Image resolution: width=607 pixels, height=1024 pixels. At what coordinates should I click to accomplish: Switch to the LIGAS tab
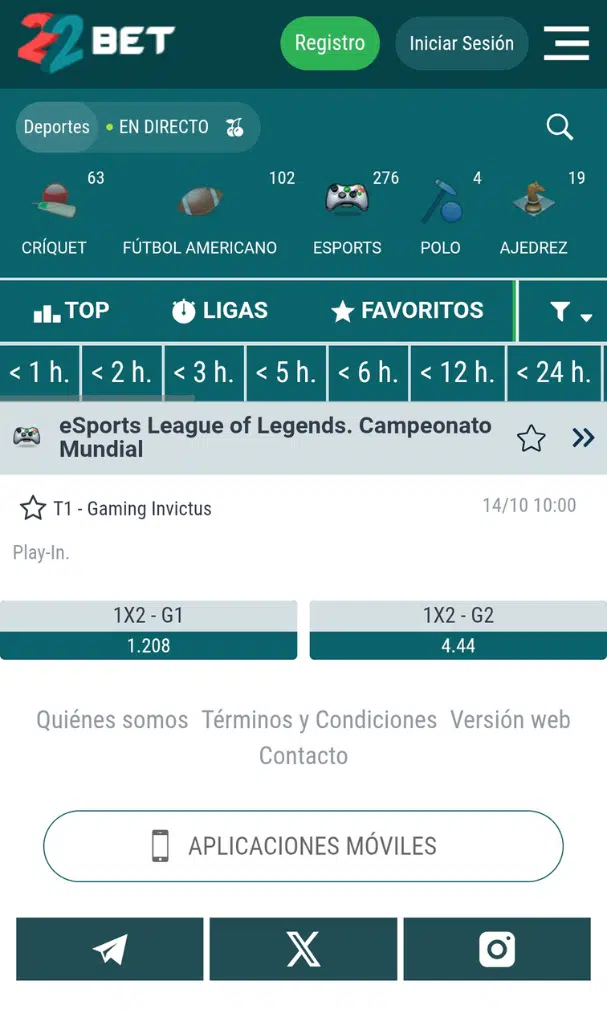pyautogui.click(x=220, y=311)
